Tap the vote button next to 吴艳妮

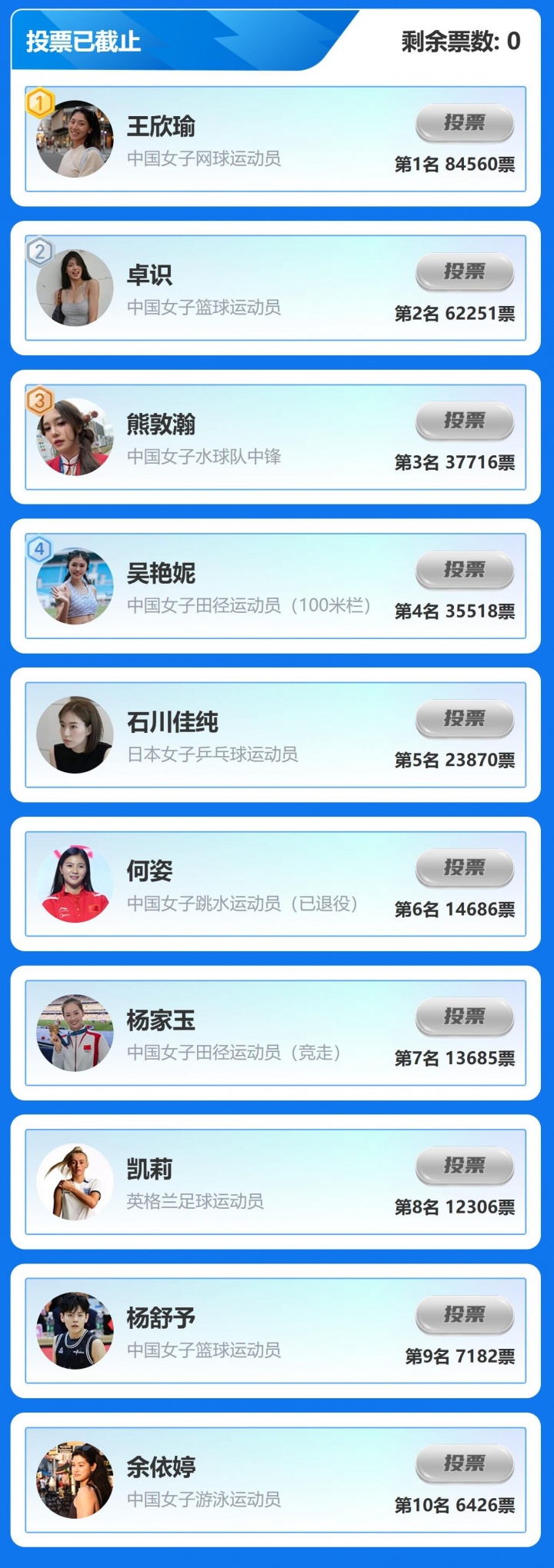coord(464,570)
